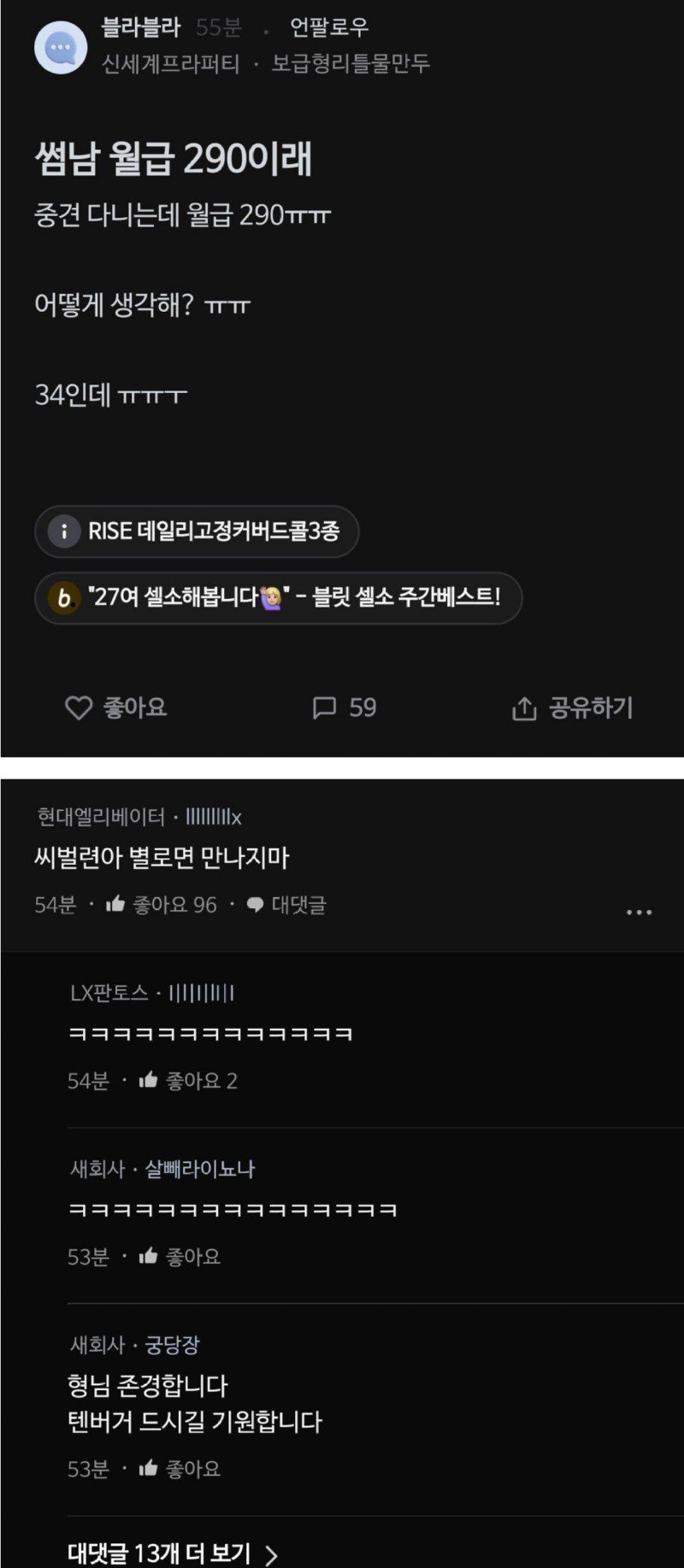Open the RISE 데일리고정커버드콜3종 link chip
The image size is (684, 1568).
tap(197, 531)
